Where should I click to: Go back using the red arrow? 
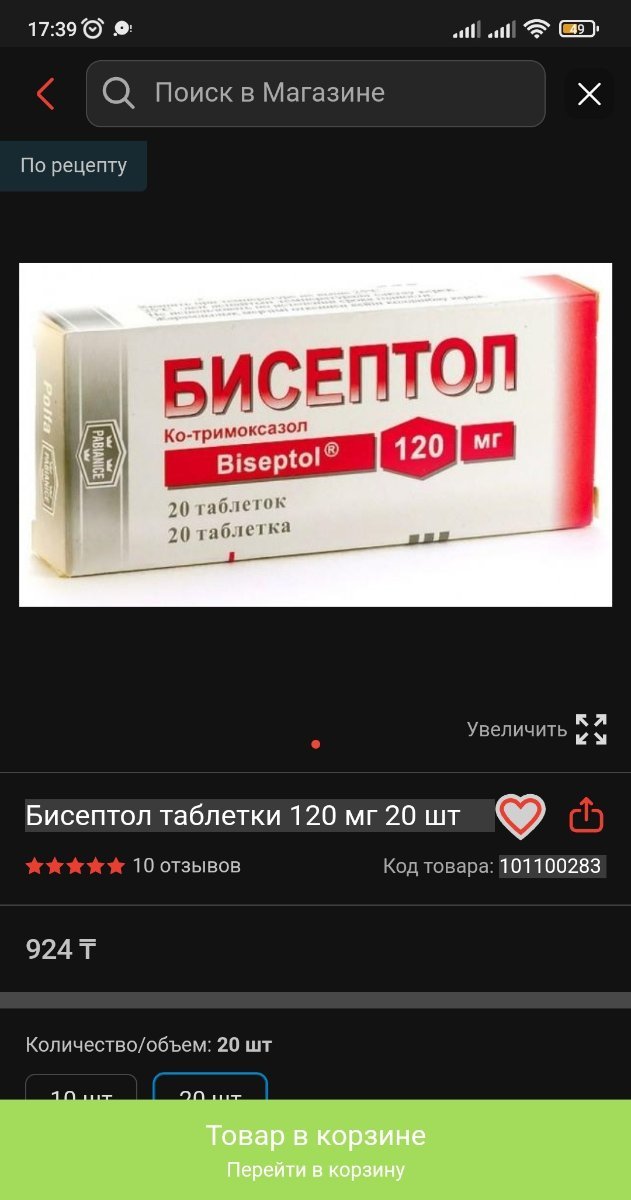[x=45, y=94]
